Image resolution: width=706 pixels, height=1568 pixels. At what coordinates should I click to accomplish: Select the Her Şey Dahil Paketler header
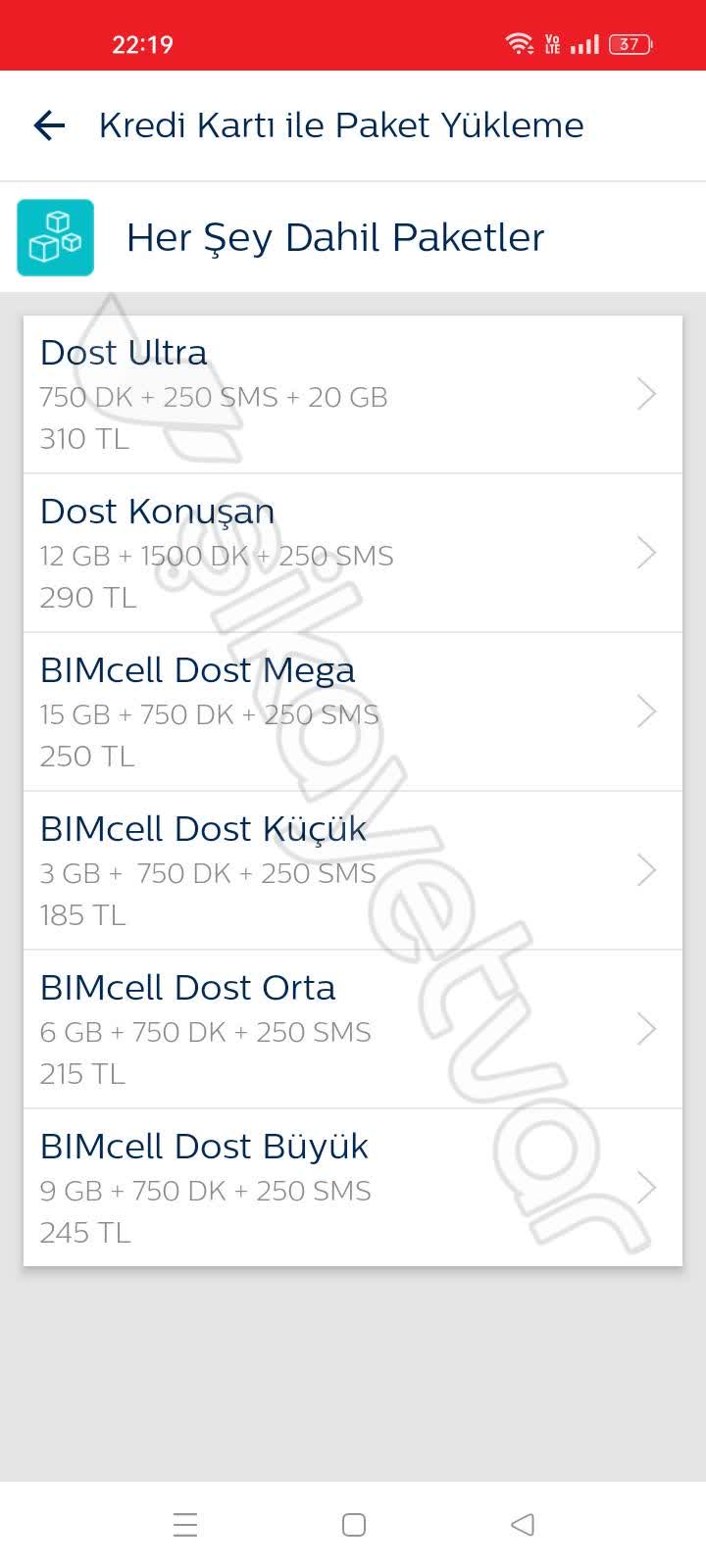[334, 237]
